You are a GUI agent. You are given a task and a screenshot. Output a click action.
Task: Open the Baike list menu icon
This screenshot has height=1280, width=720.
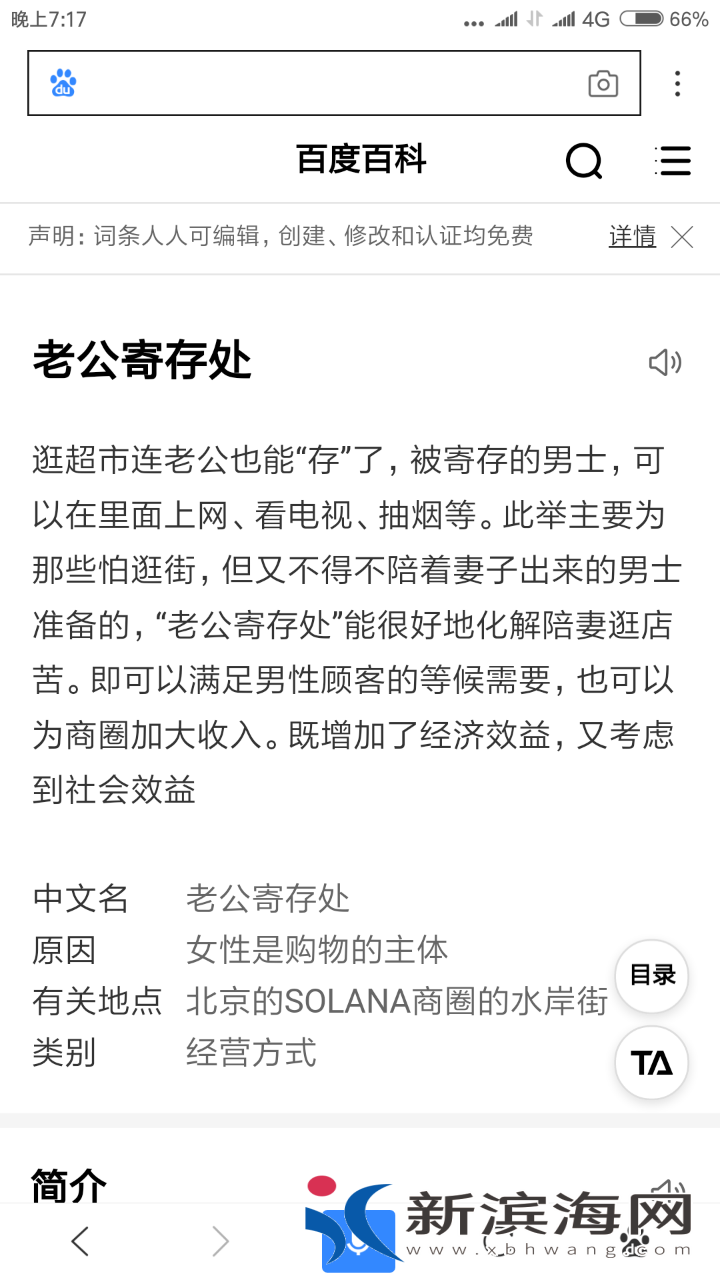pos(673,160)
